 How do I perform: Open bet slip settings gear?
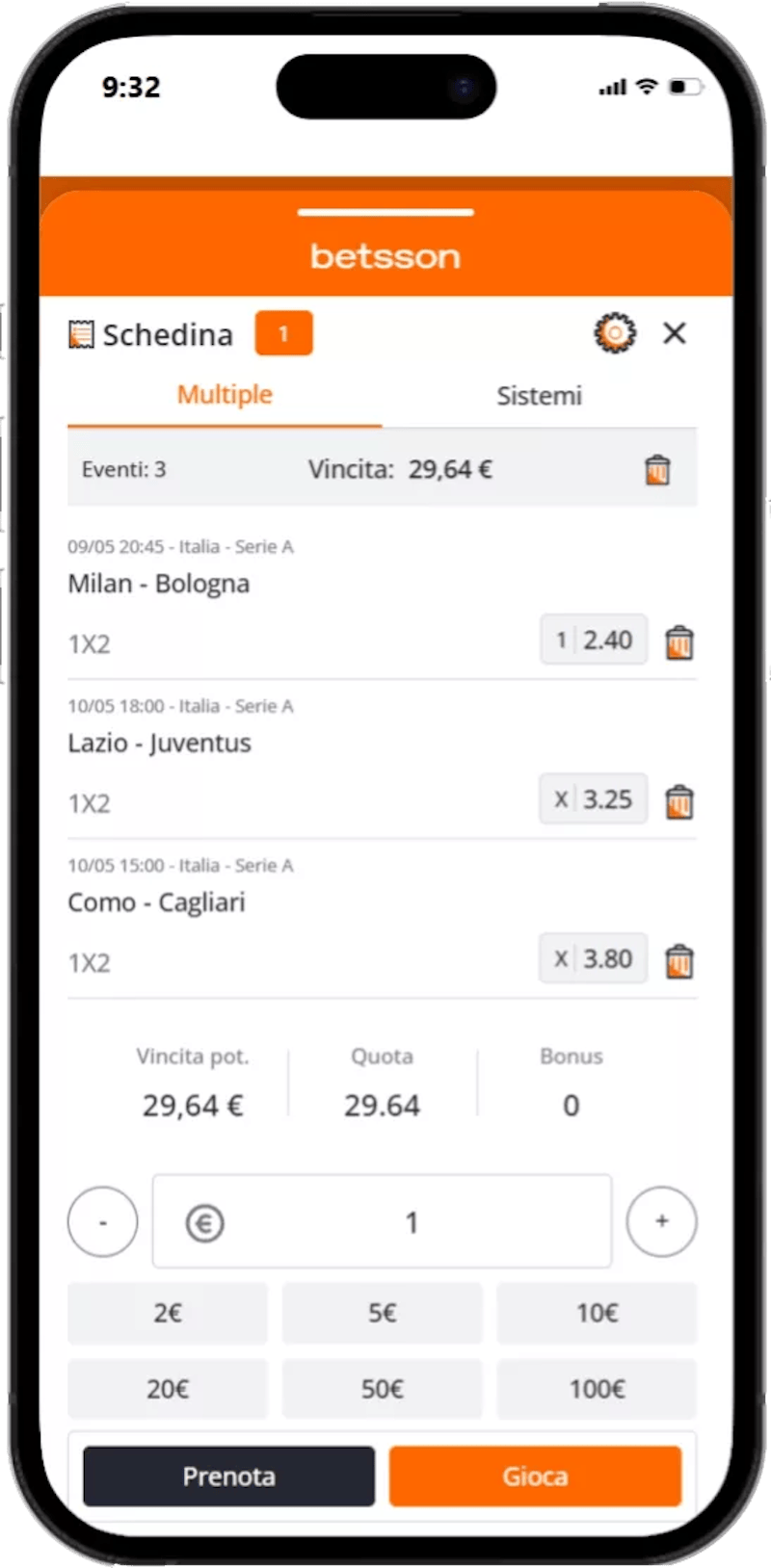615,333
